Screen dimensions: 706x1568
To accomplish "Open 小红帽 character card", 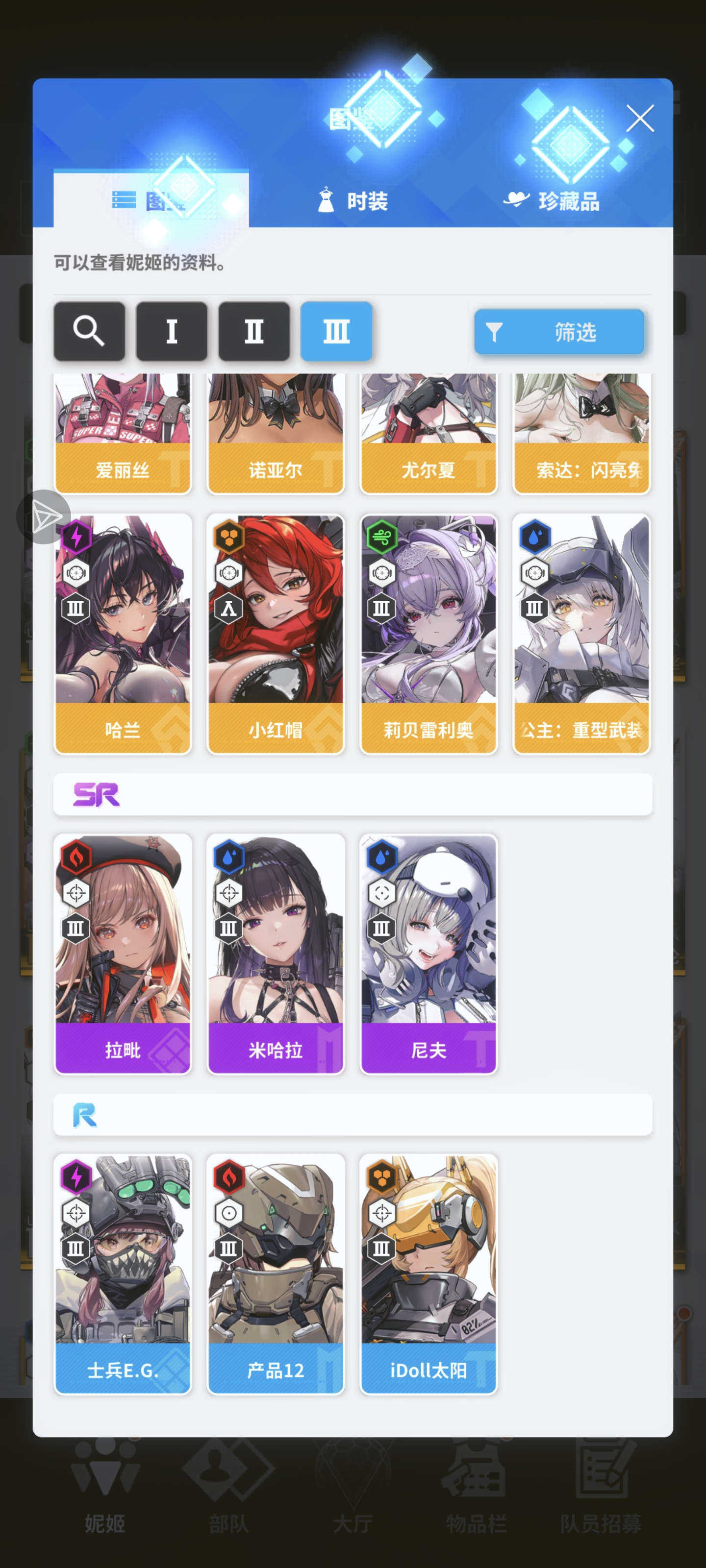I will [276, 633].
